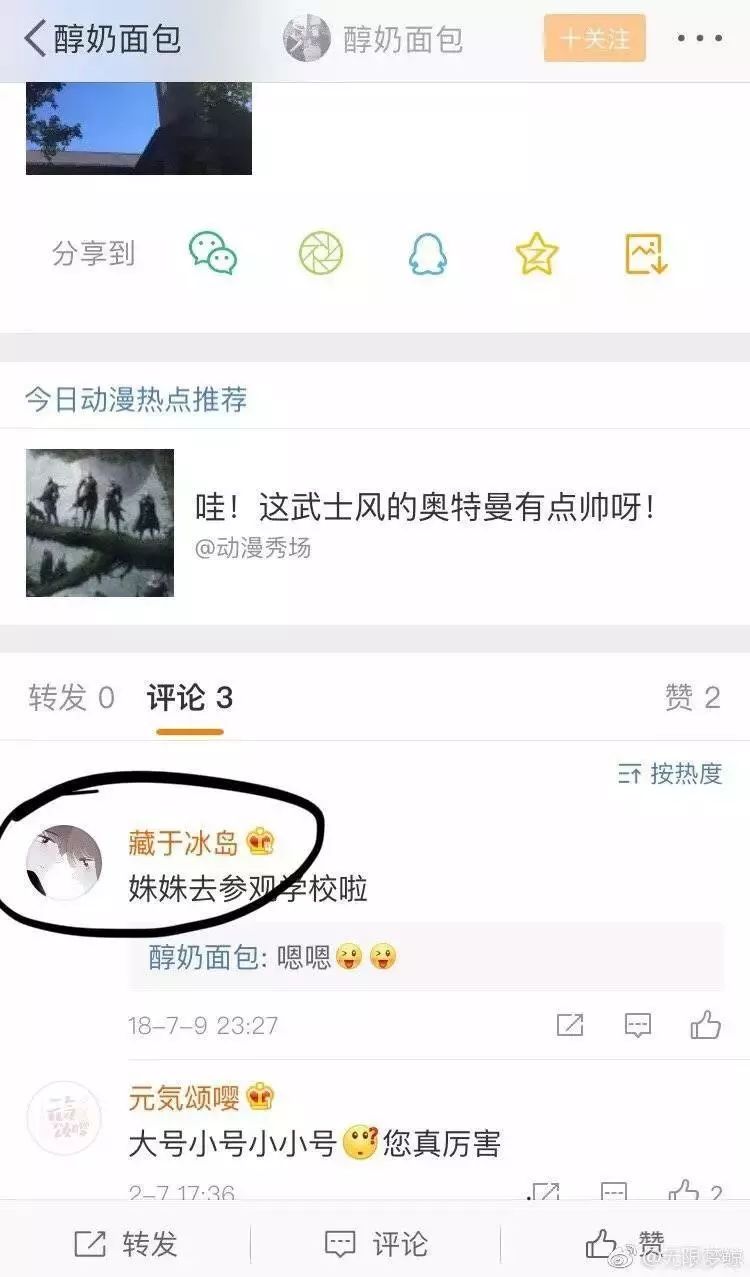The height and width of the screenshot is (1277, 750).
Task: Like the post using the bottom 赞 button
Action: click(x=628, y=1245)
